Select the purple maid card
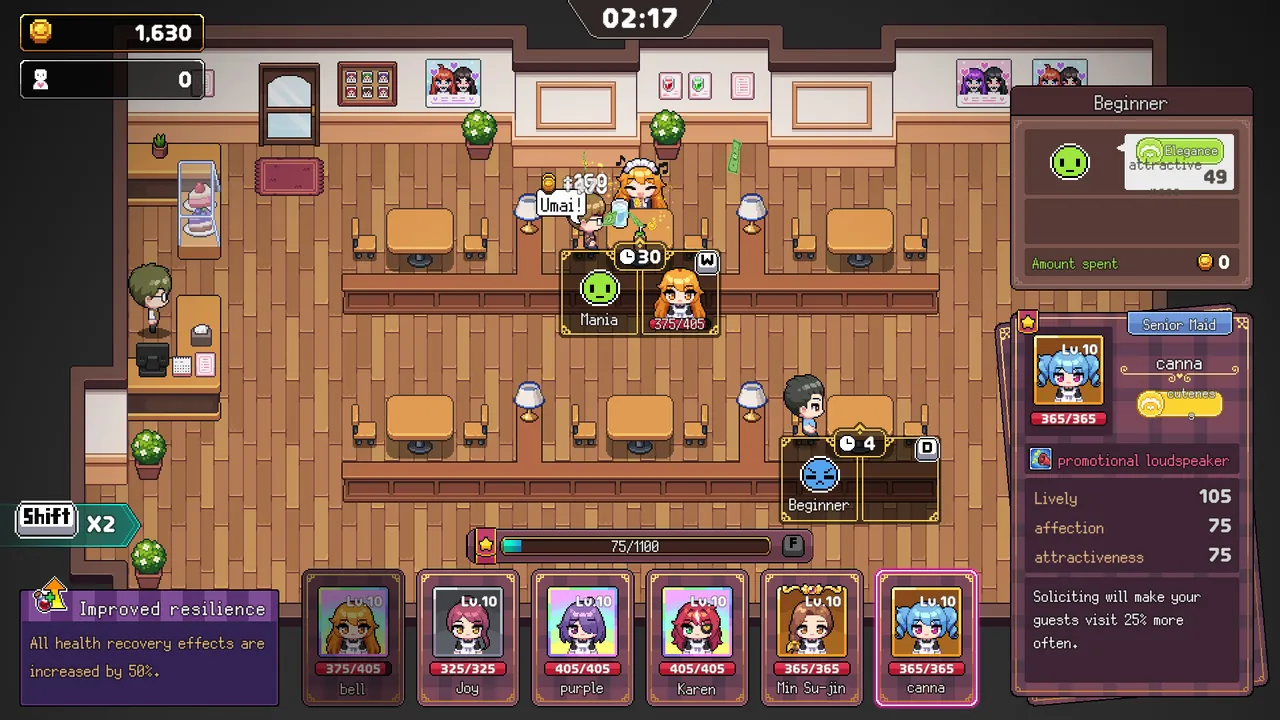This screenshot has height=720, width=1280. coord(582,637)
